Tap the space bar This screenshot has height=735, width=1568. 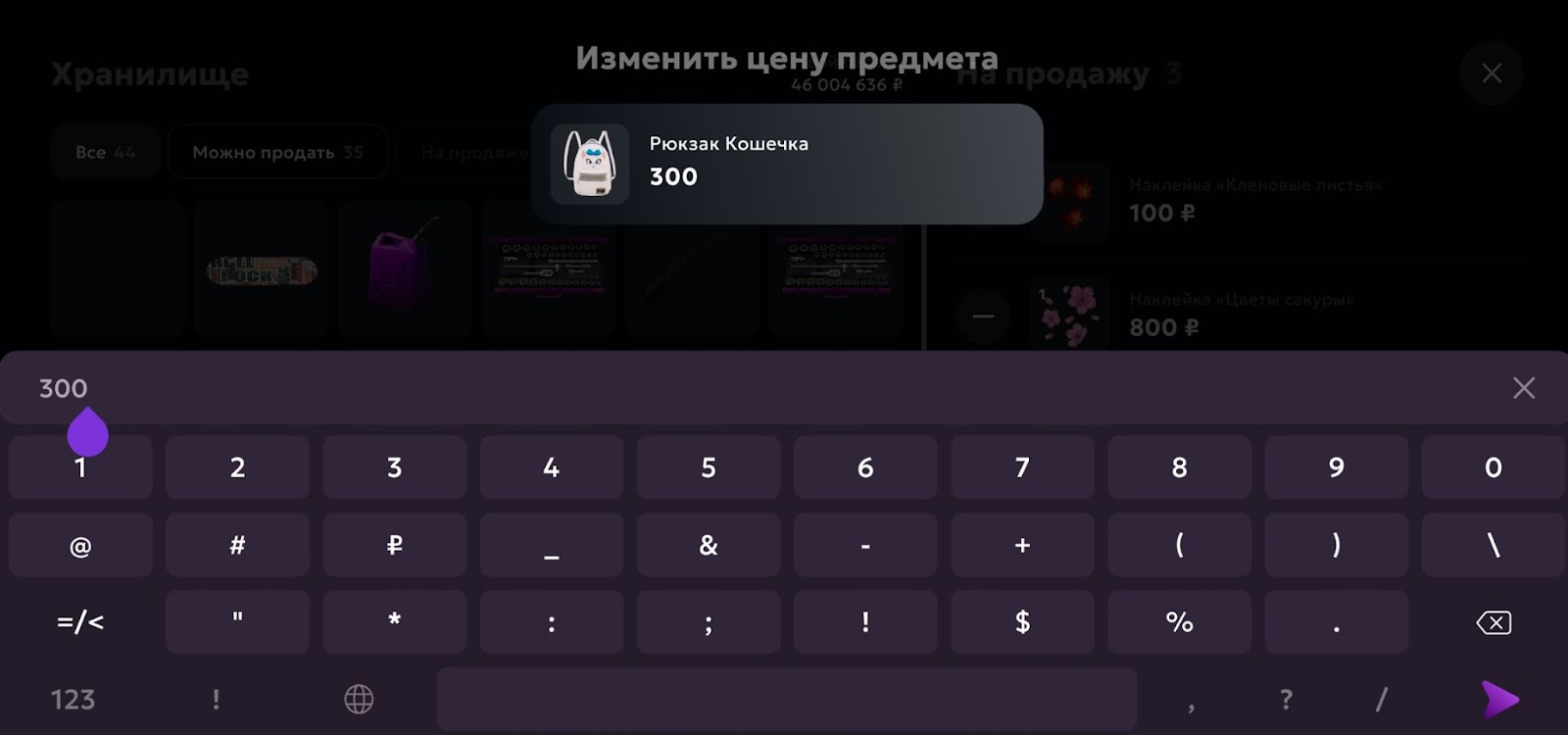(786, 700)
